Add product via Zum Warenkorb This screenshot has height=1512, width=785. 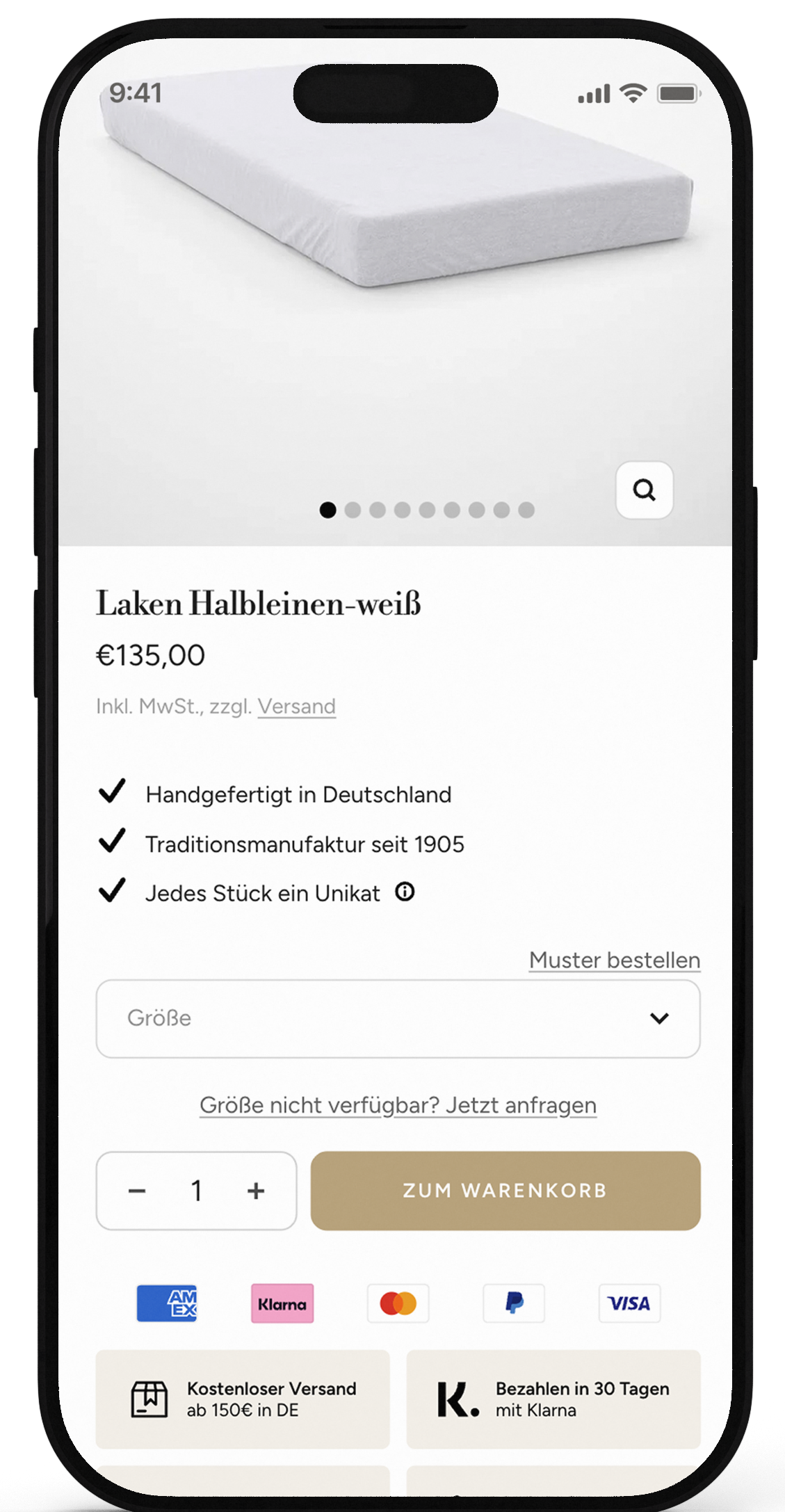point(505,1191)
